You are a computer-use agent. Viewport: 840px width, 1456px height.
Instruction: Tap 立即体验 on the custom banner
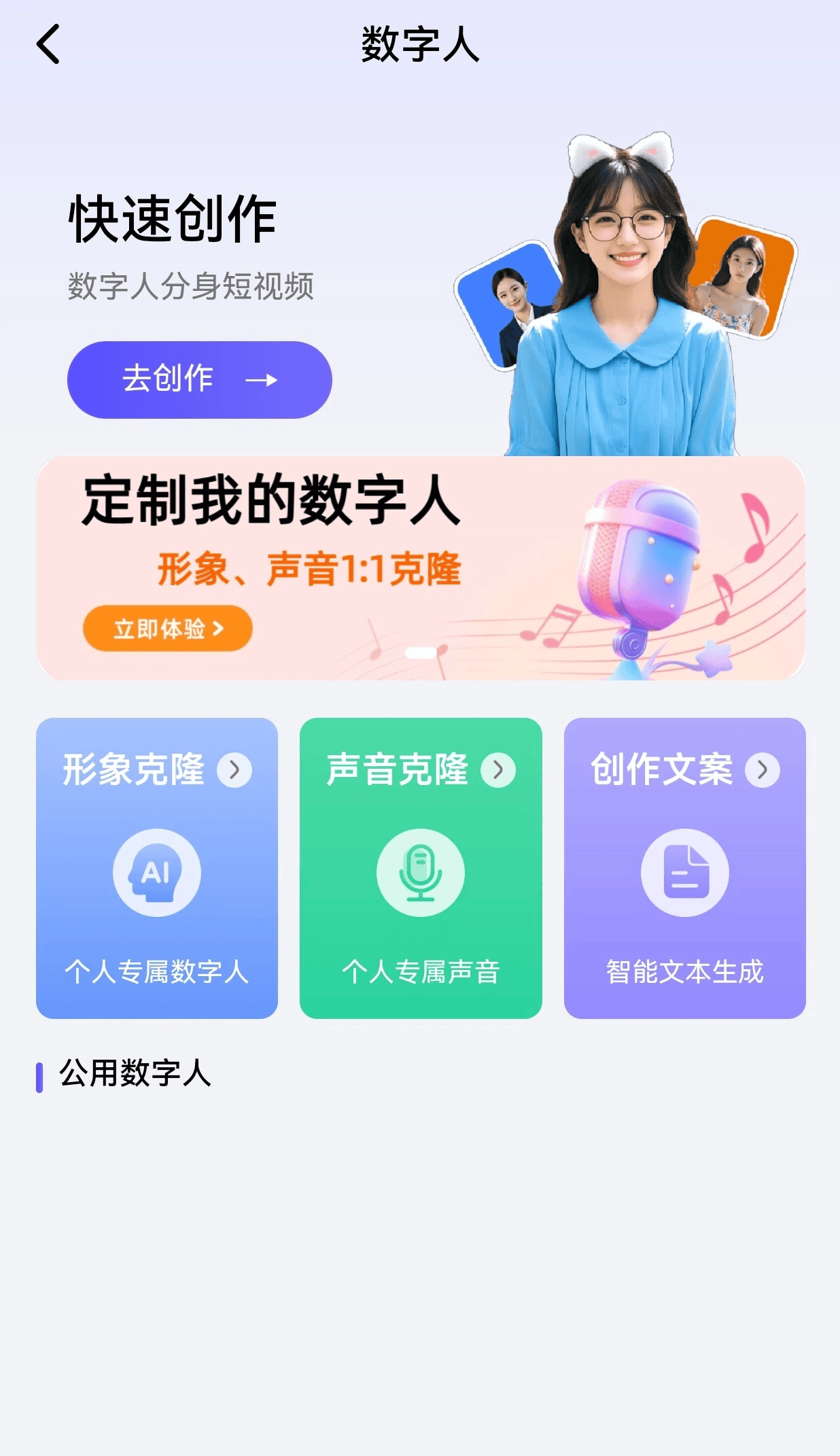[x=167, y=628]
